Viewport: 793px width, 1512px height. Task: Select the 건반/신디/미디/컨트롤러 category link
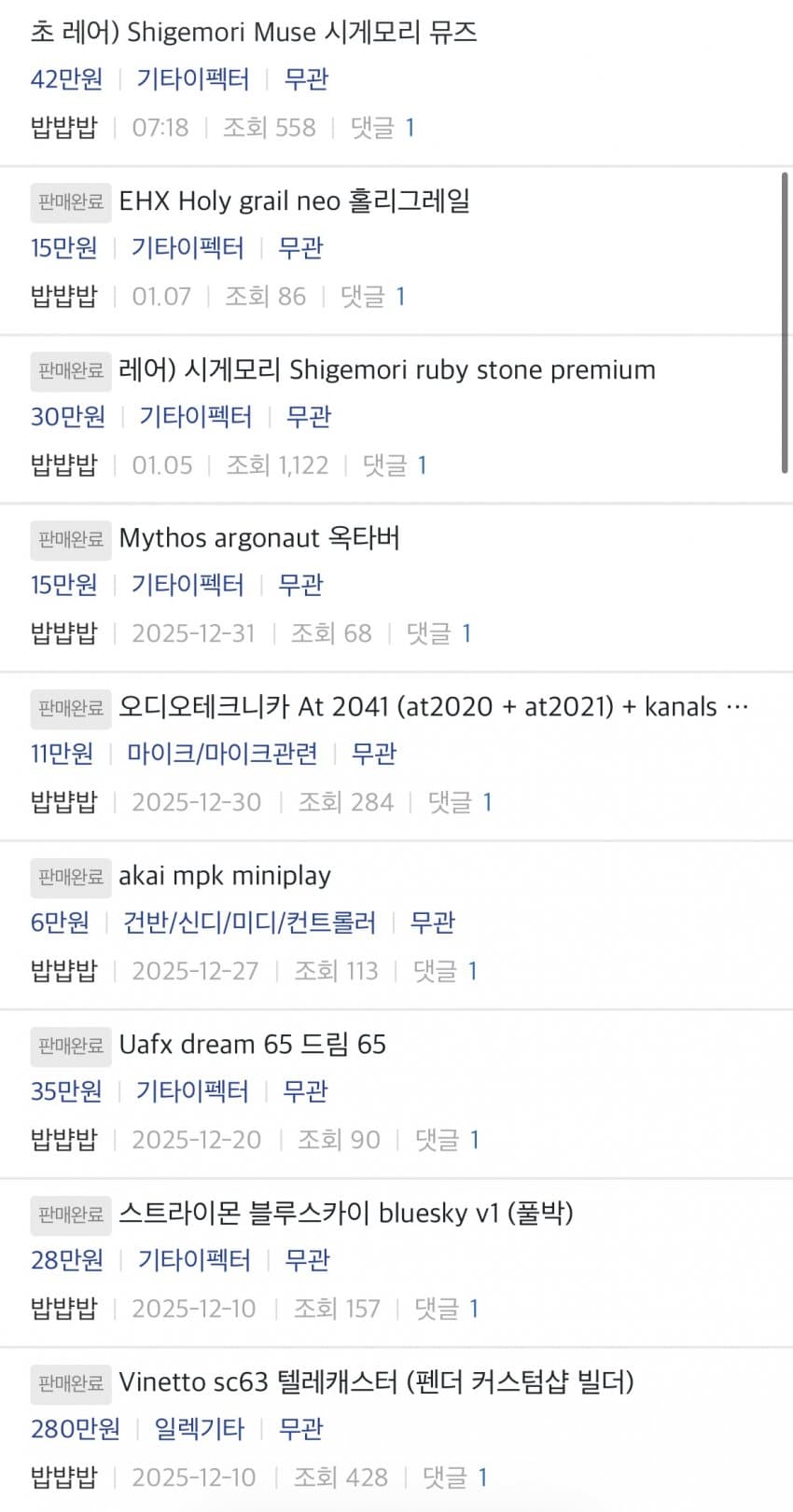pyautogui.click(x=249, y=922)
